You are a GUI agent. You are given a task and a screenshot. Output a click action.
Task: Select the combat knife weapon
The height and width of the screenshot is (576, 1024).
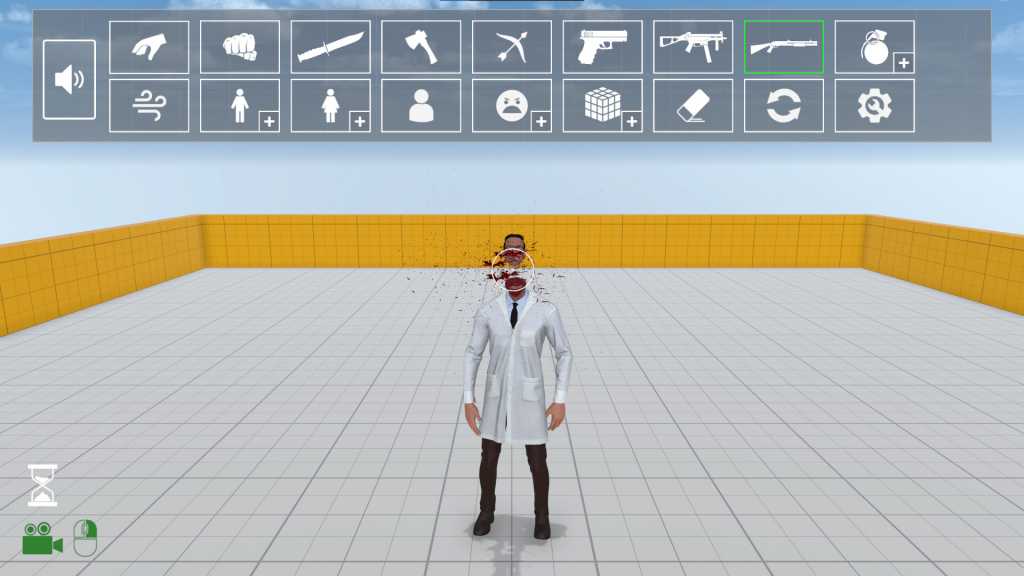point(331,47)
